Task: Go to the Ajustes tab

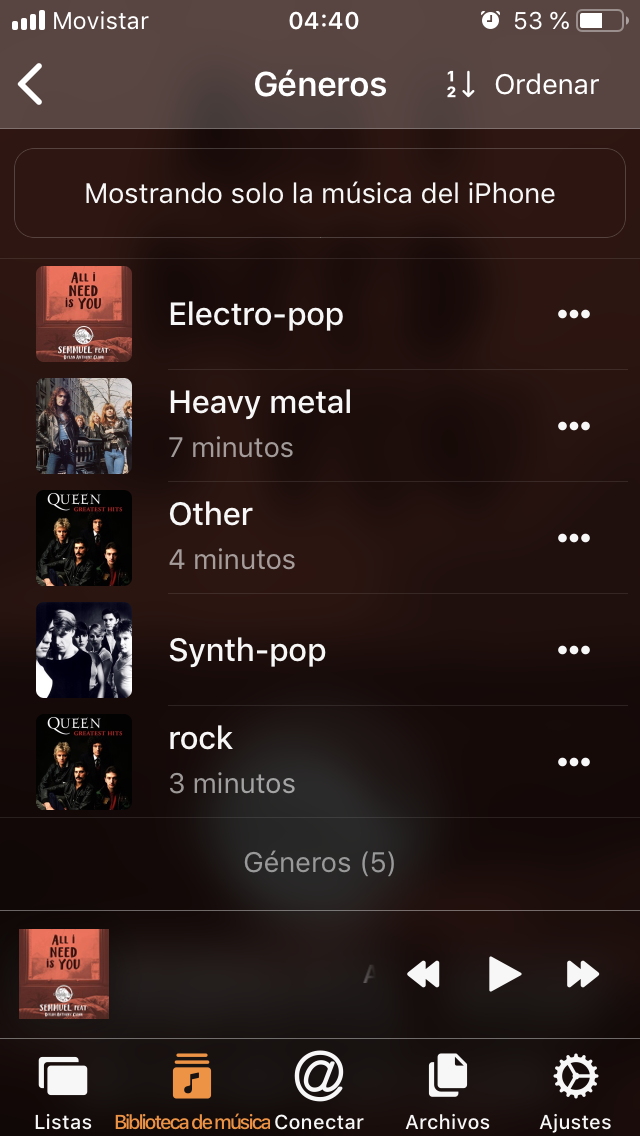Action: 575,1091
